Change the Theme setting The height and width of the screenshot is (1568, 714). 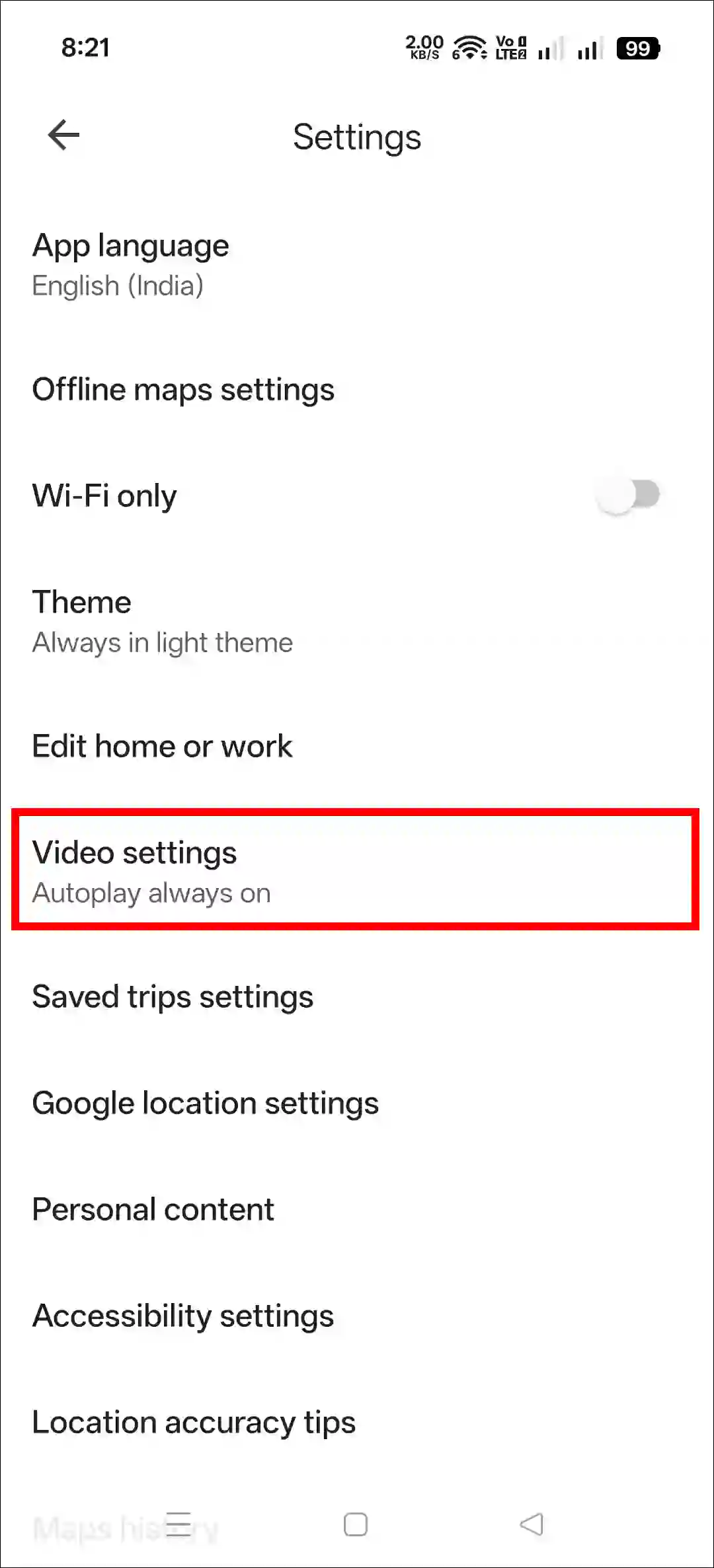162,620
